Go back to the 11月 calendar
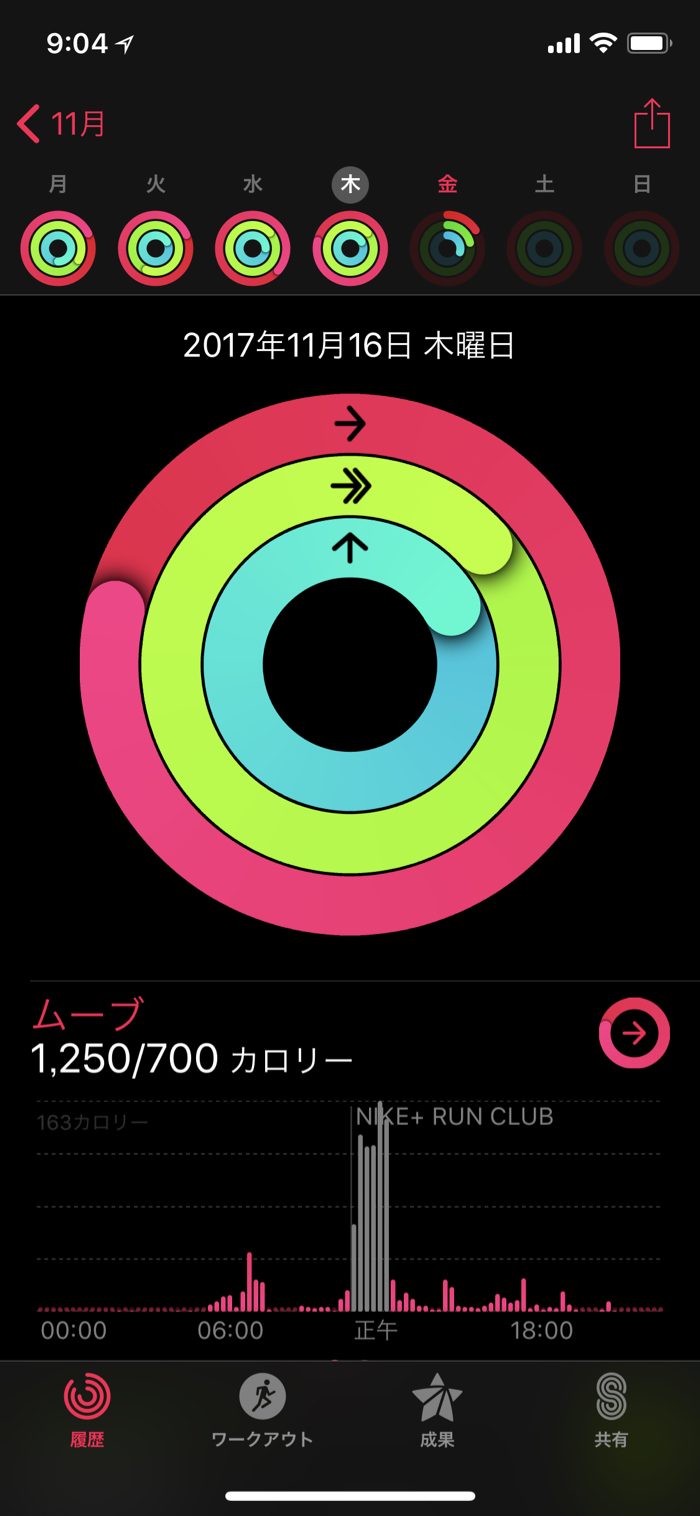This screenshot has height=1516, width=700. tap(62, 125)
